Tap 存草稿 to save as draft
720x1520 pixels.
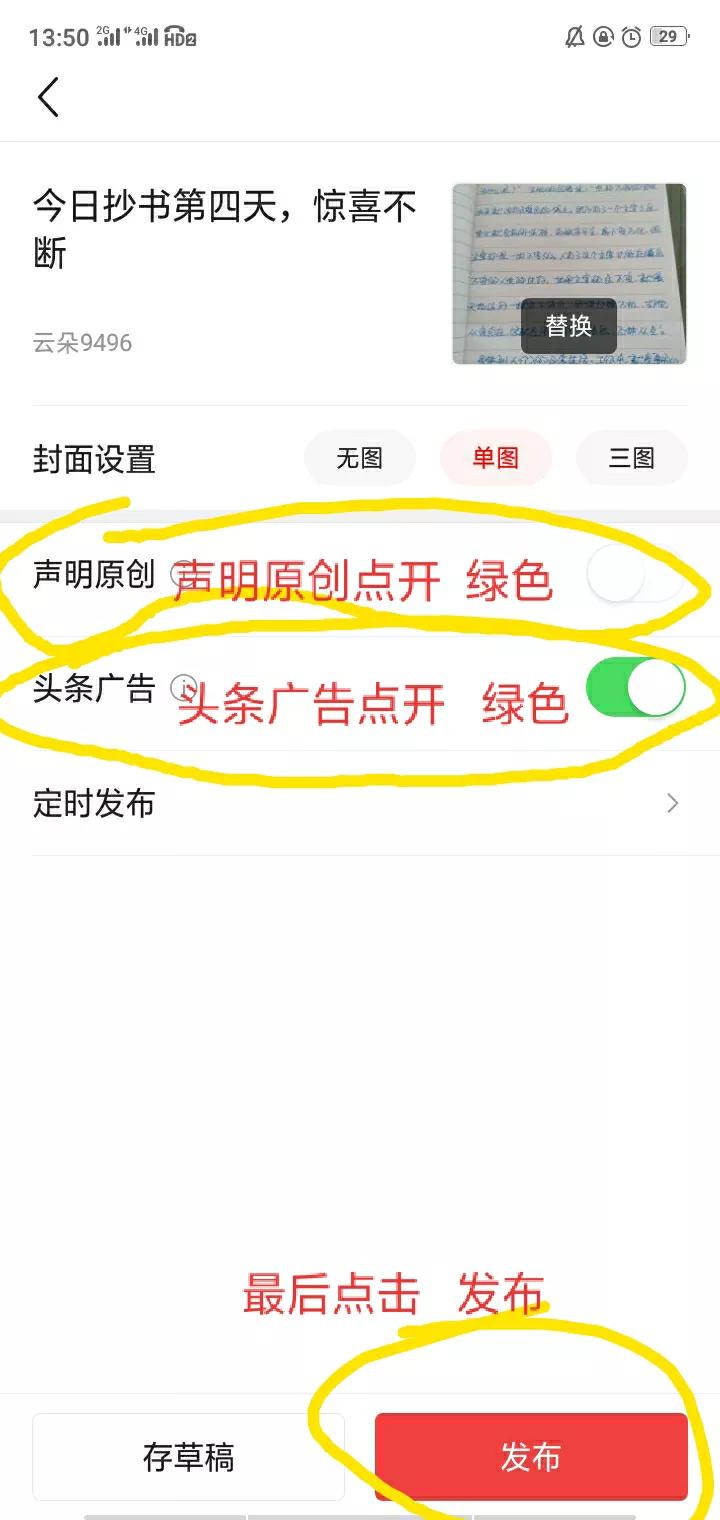[189, 1457]
